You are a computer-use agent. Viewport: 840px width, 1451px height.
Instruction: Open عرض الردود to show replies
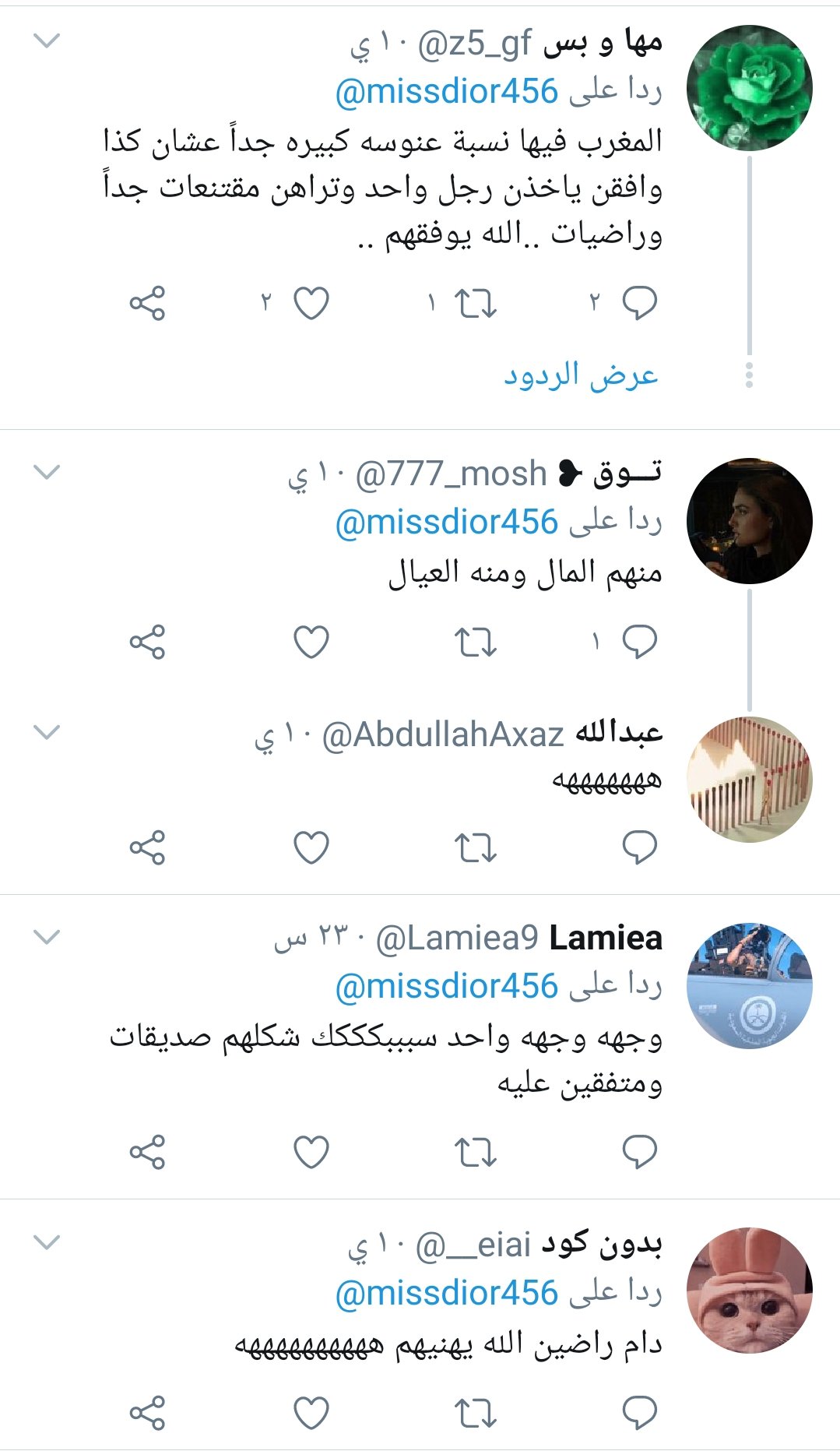[581, 376]
